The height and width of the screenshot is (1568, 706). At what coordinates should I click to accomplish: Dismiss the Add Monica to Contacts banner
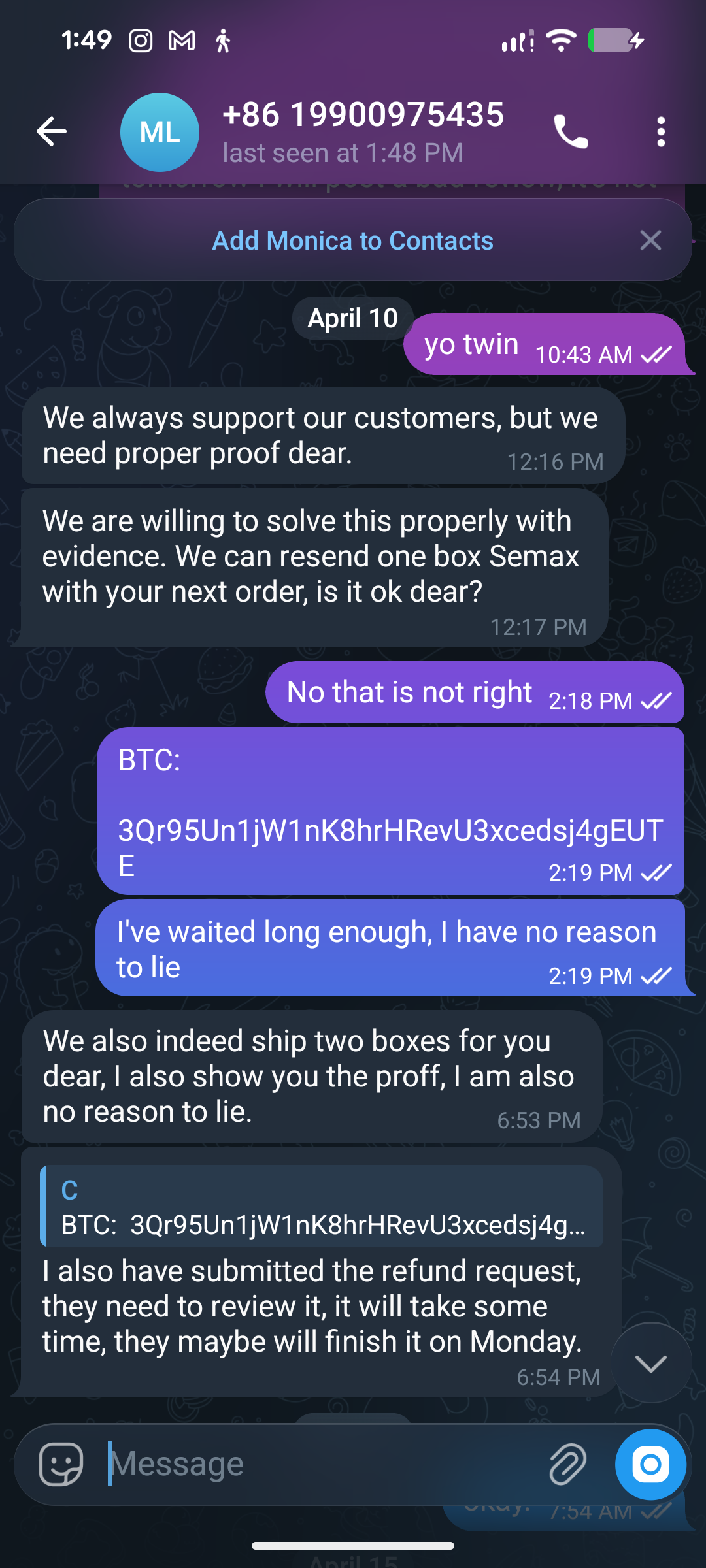click(x=650, y=240)
